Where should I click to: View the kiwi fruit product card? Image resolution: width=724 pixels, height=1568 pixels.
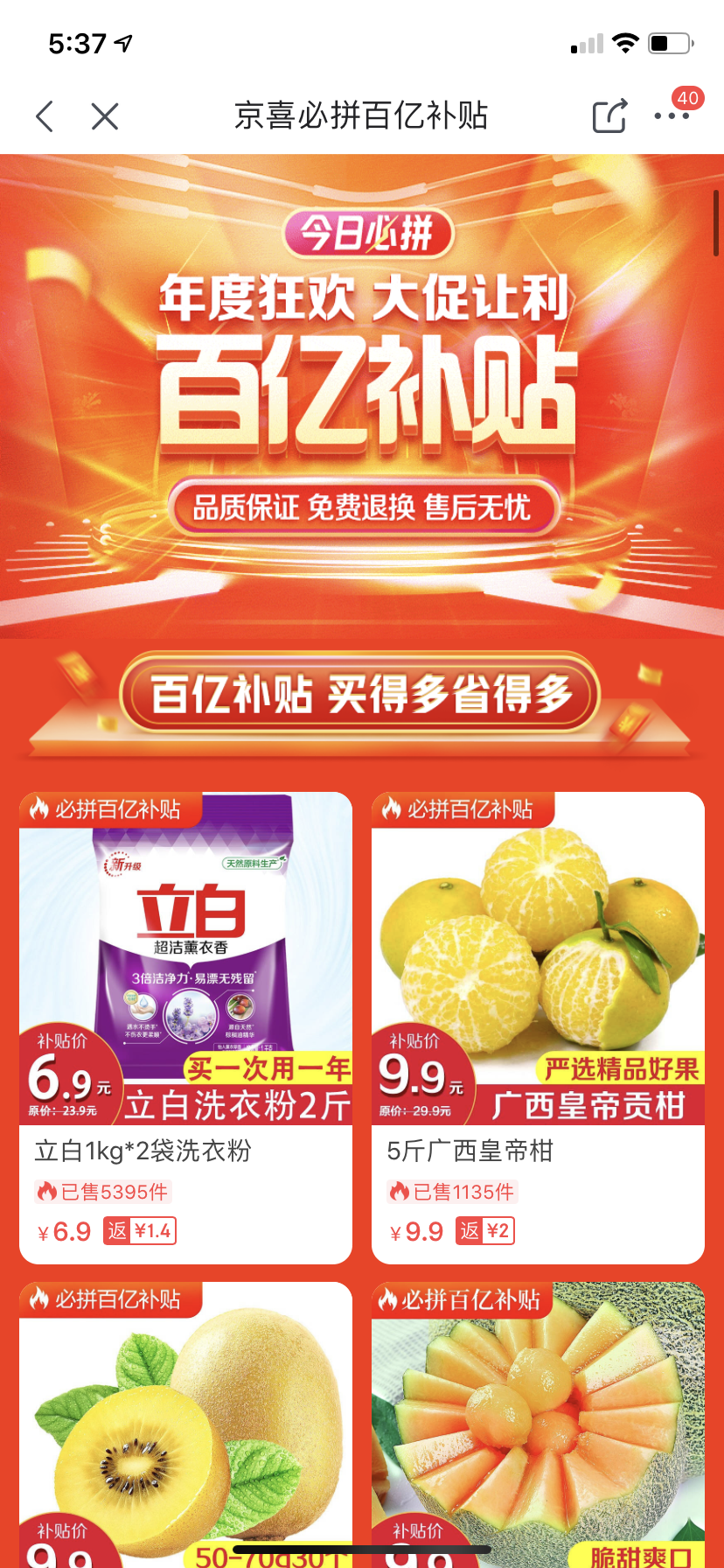click(x=185, y=1426)
